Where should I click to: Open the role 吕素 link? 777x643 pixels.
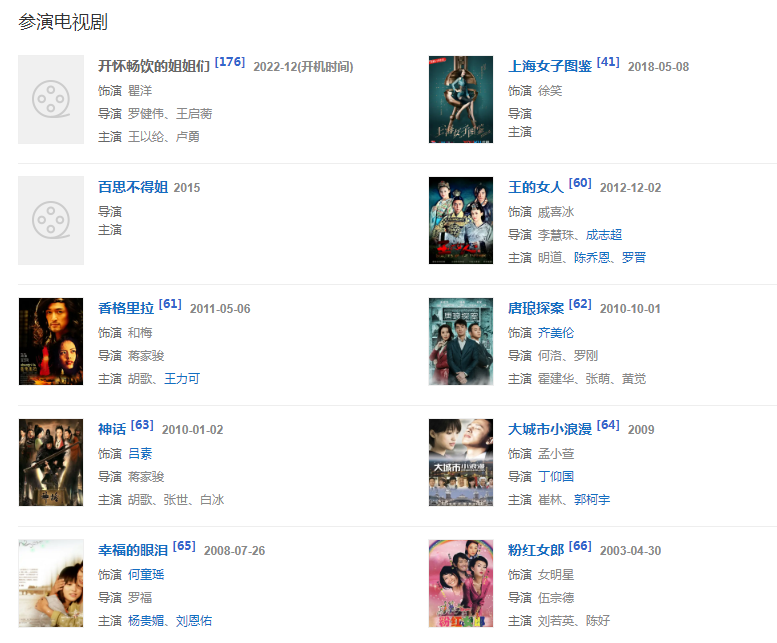[x=141, y=454]
